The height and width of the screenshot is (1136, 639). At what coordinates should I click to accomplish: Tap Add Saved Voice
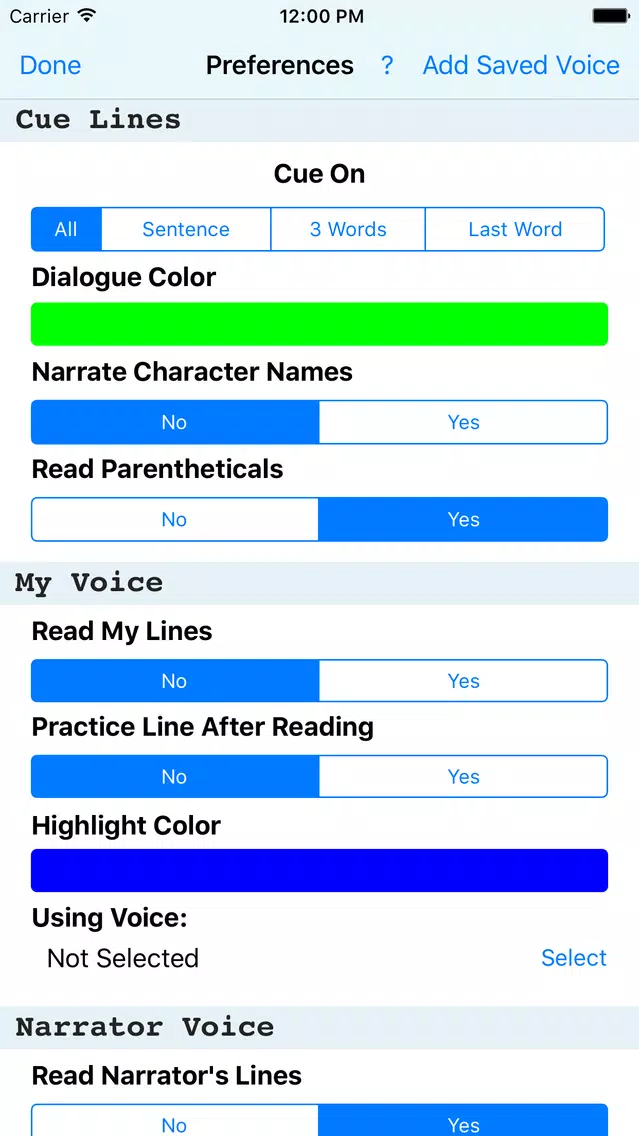click(x=521, y=65)
